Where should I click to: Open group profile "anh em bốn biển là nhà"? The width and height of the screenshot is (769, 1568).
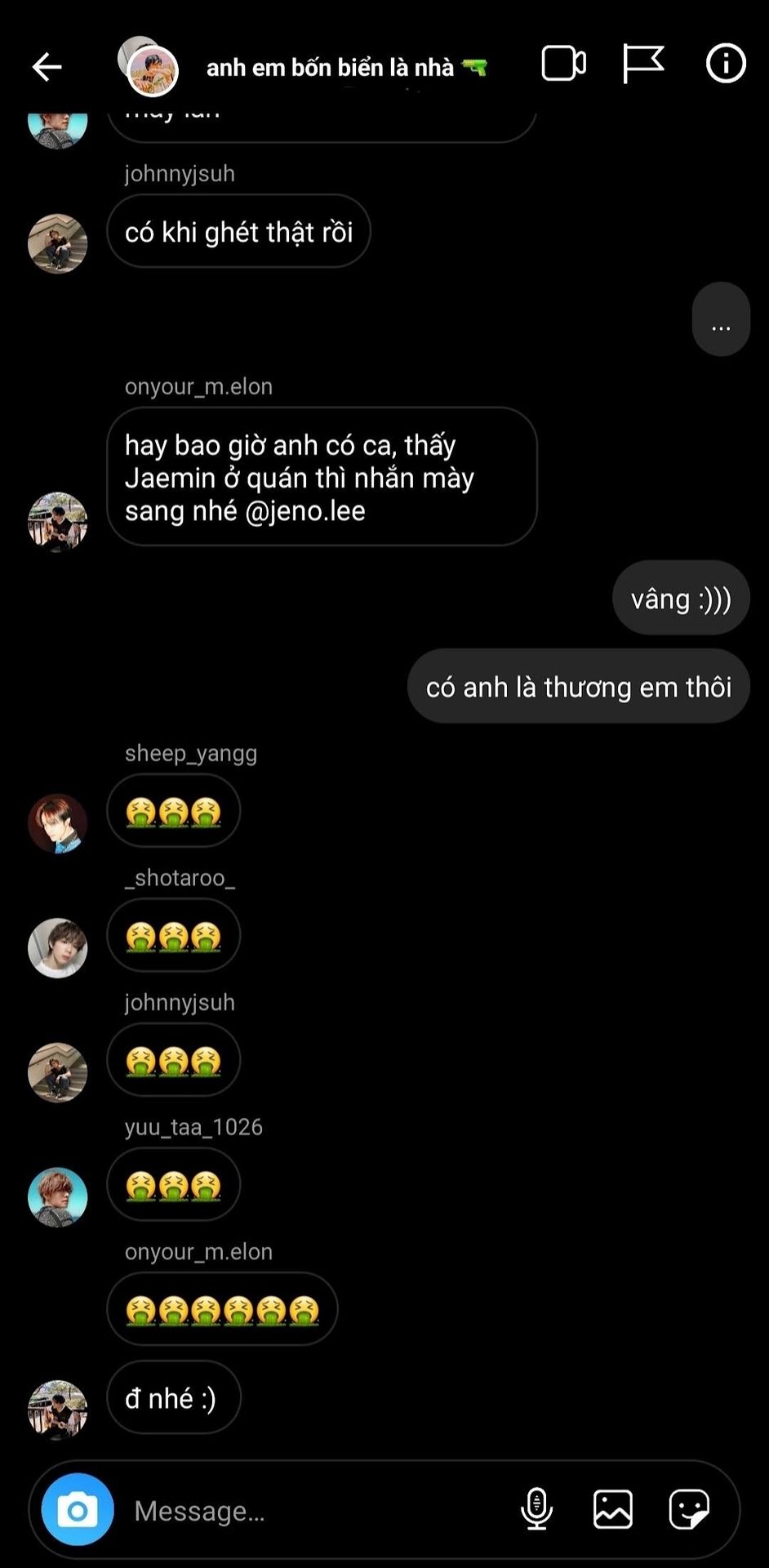click(x=330, y=67)
